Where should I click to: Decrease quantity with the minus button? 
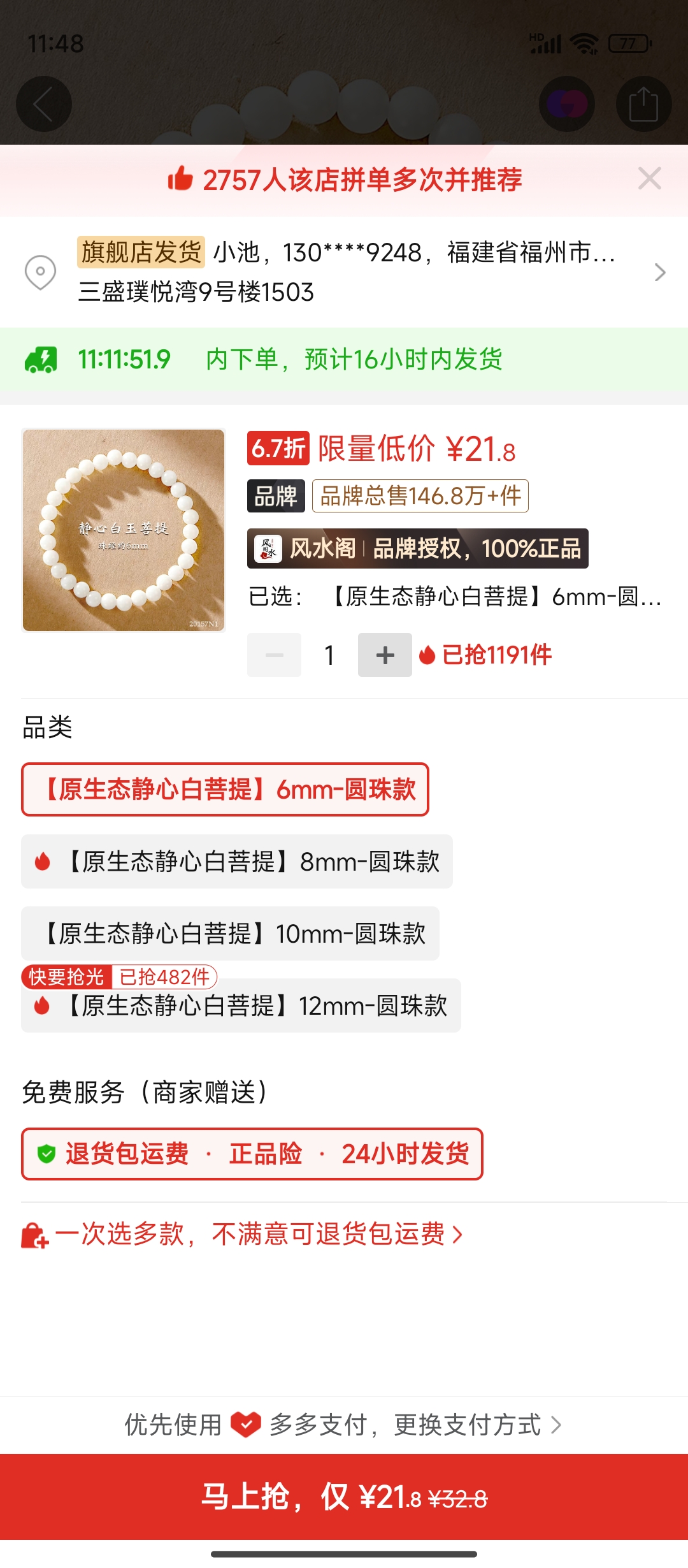[x=274, y=655]
